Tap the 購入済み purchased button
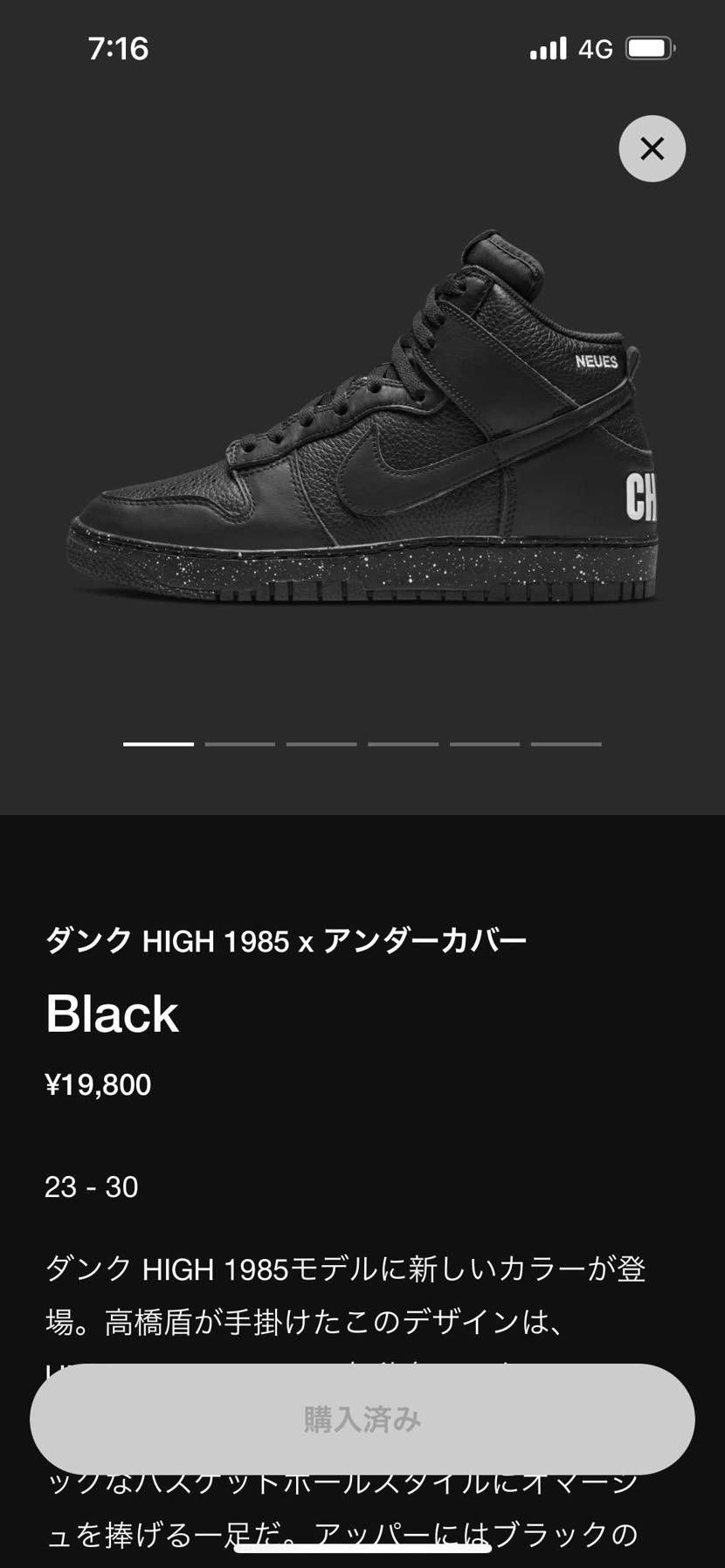Image resolution: width=725 pixels, height=1568 pixels. click(x=362, y=1419)
